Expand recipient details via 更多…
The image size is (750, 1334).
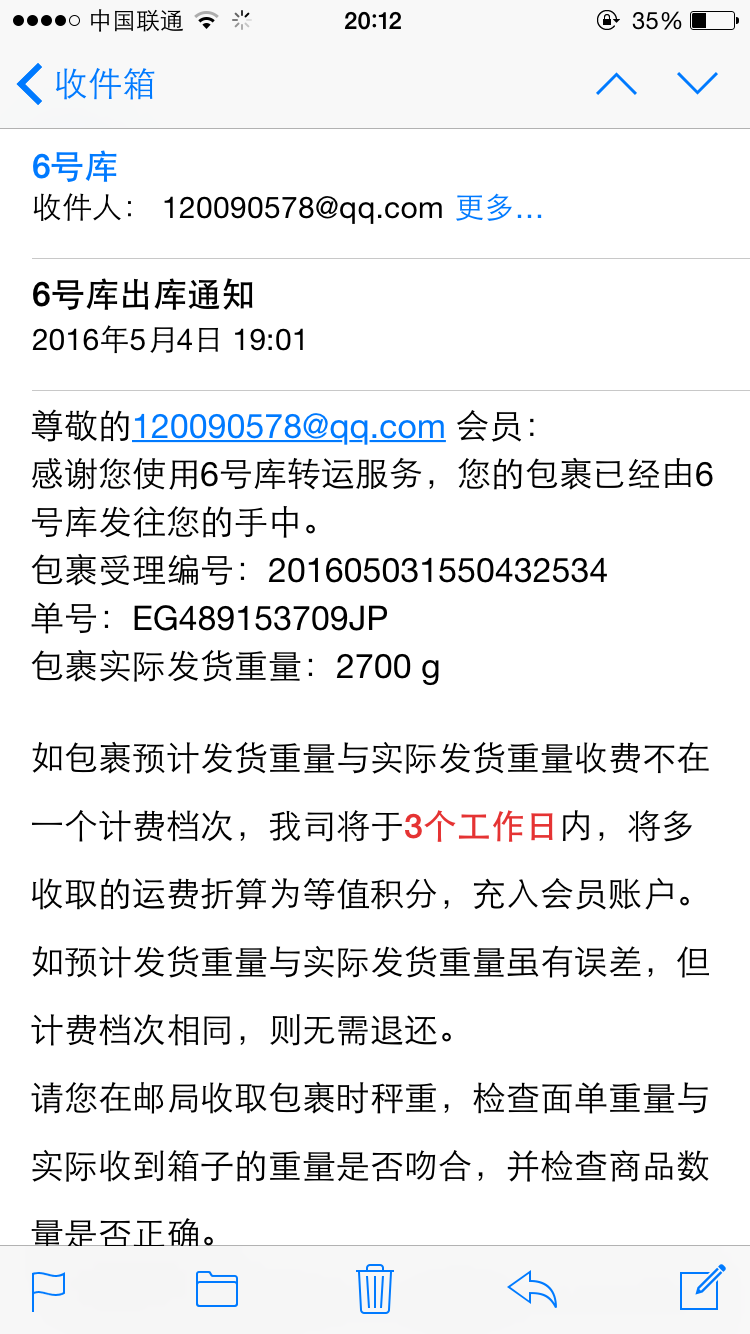pos(499,208)
